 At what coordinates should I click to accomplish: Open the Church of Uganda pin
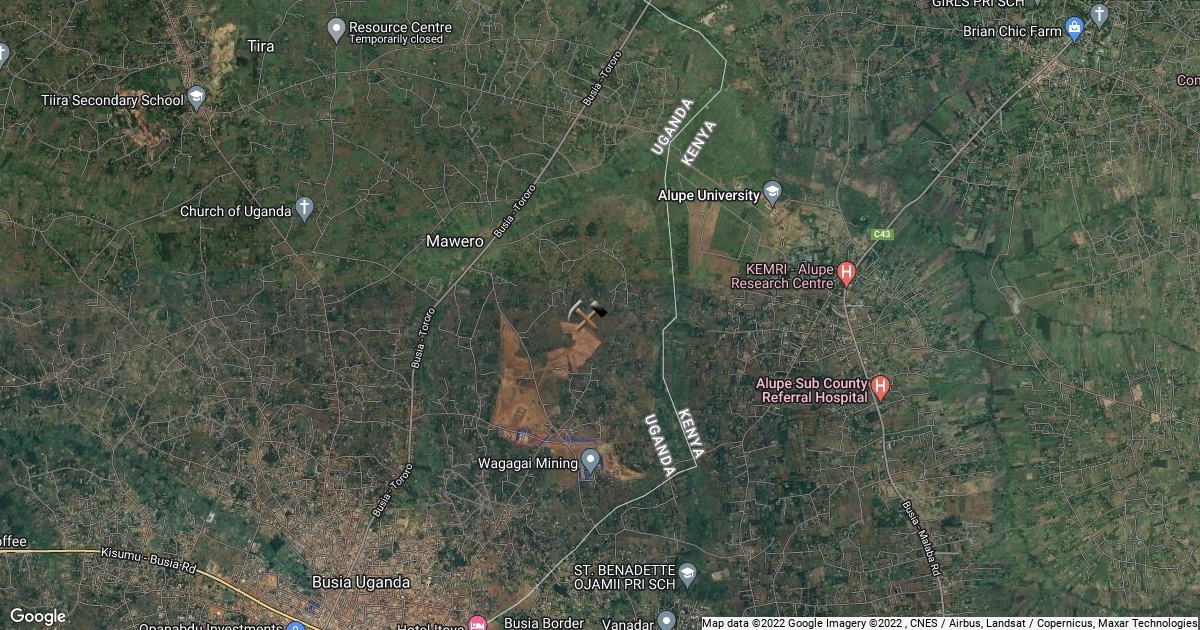pyautogui.click(x=305, y=209)
